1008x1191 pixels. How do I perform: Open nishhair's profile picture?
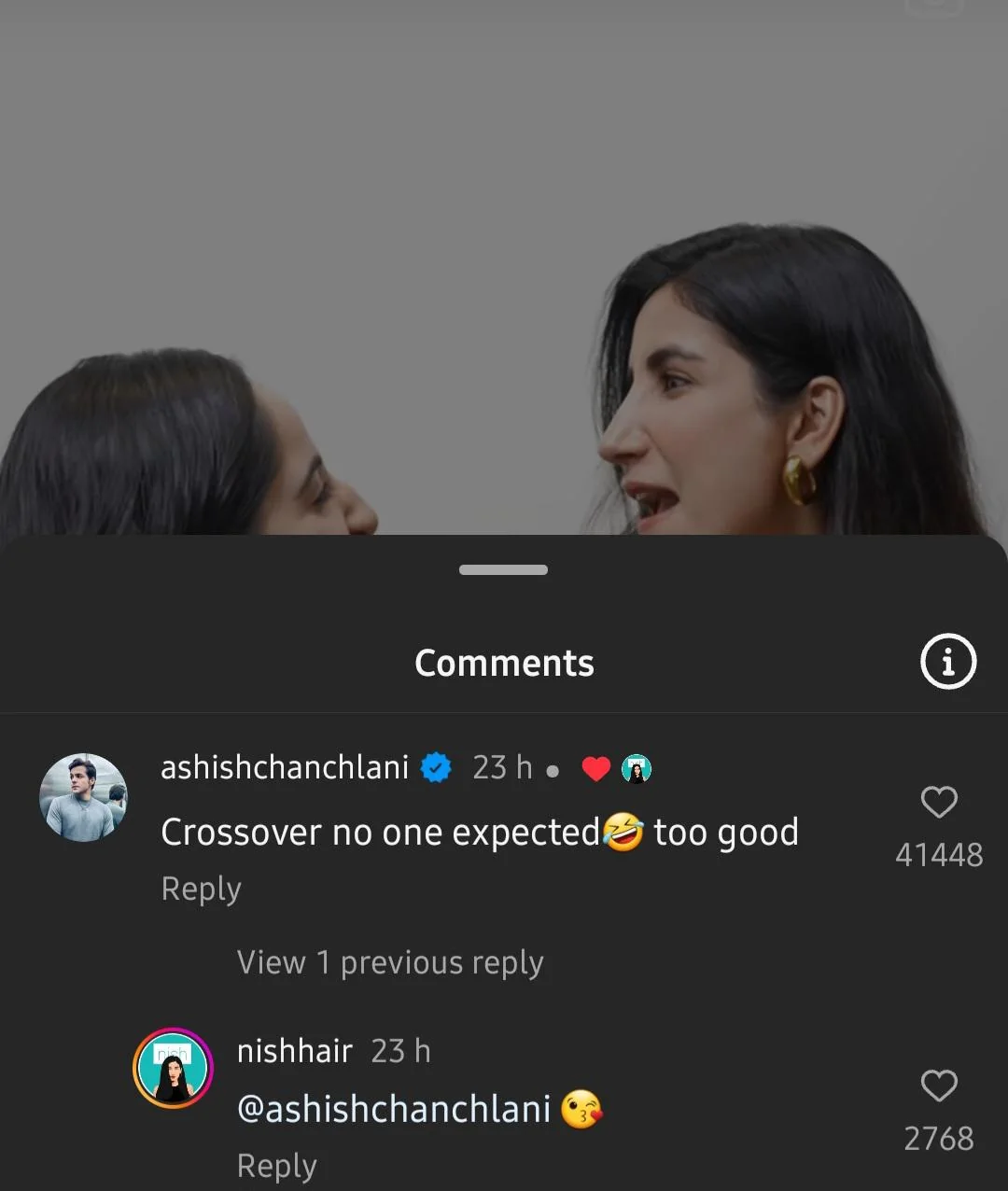[x=173, y=1069]
